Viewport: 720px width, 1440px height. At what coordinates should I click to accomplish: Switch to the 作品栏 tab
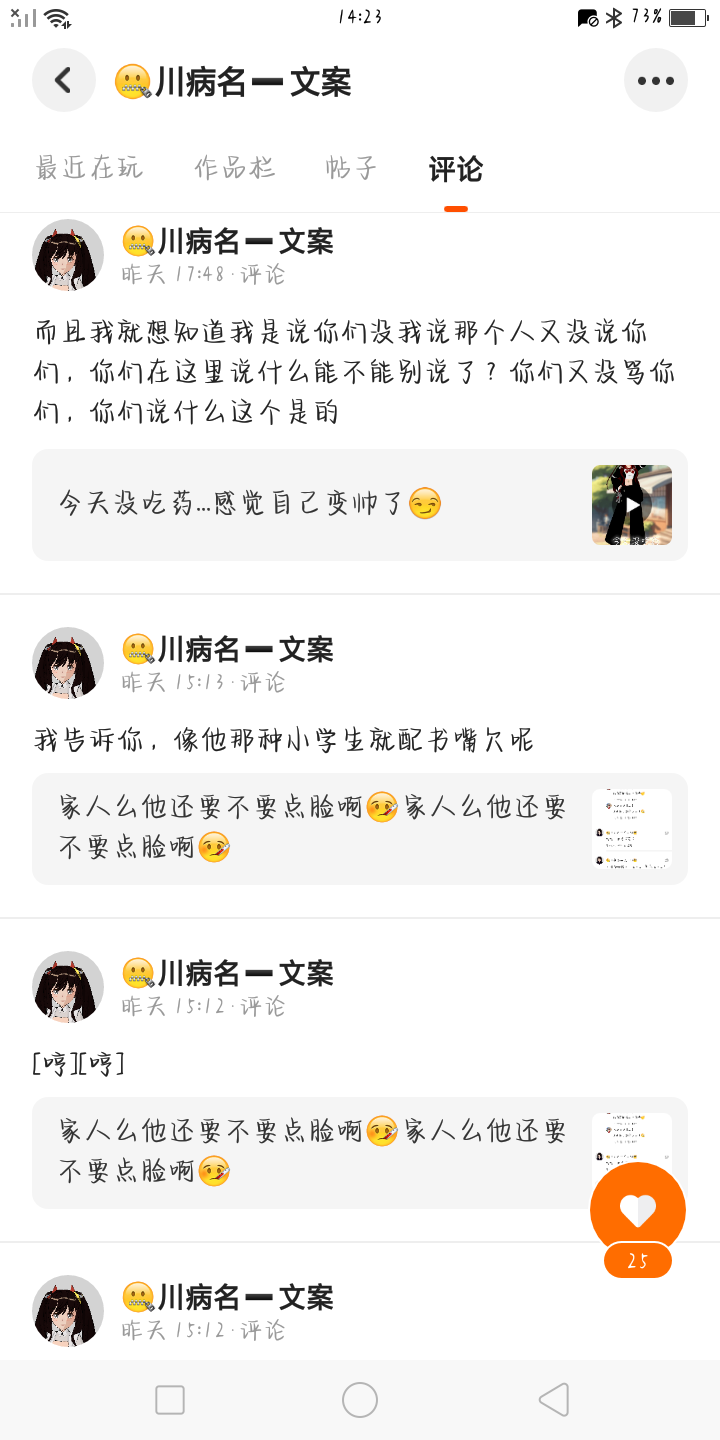click(x=234, y=168)
